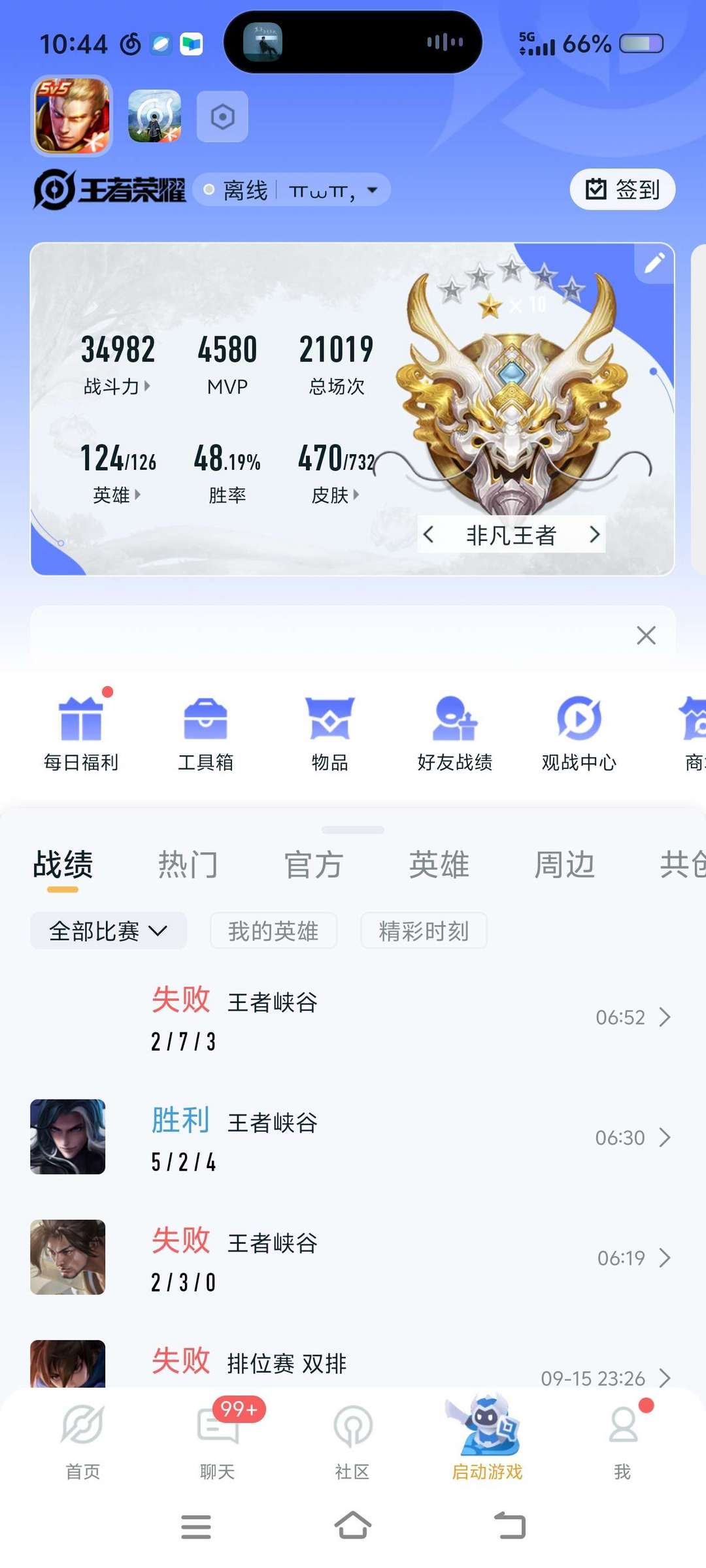Open the 离线 status dropdown

(292, 190)
